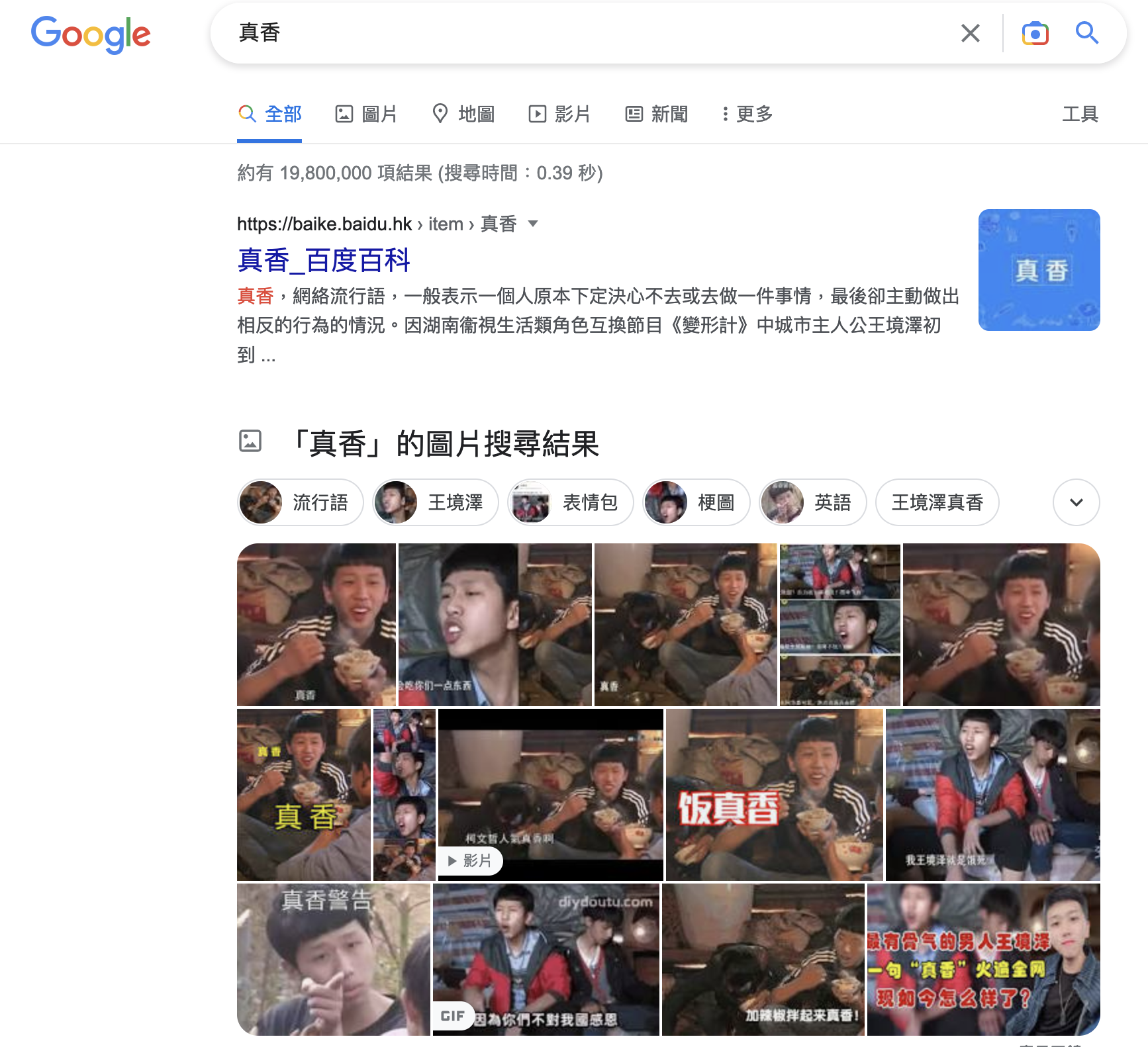Focus the search box with 真香
This screenshot has width=1148, height=1047.
click(583, 33)
